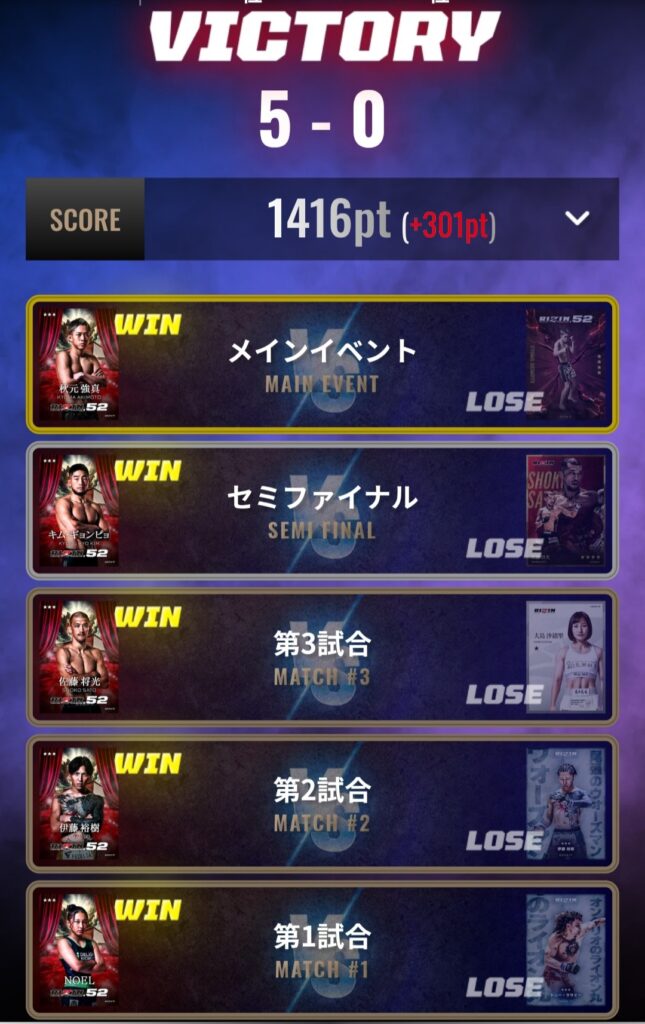Open the Semi Final match result
This screenshot has width=645, height=1024.
pos(322,511)
